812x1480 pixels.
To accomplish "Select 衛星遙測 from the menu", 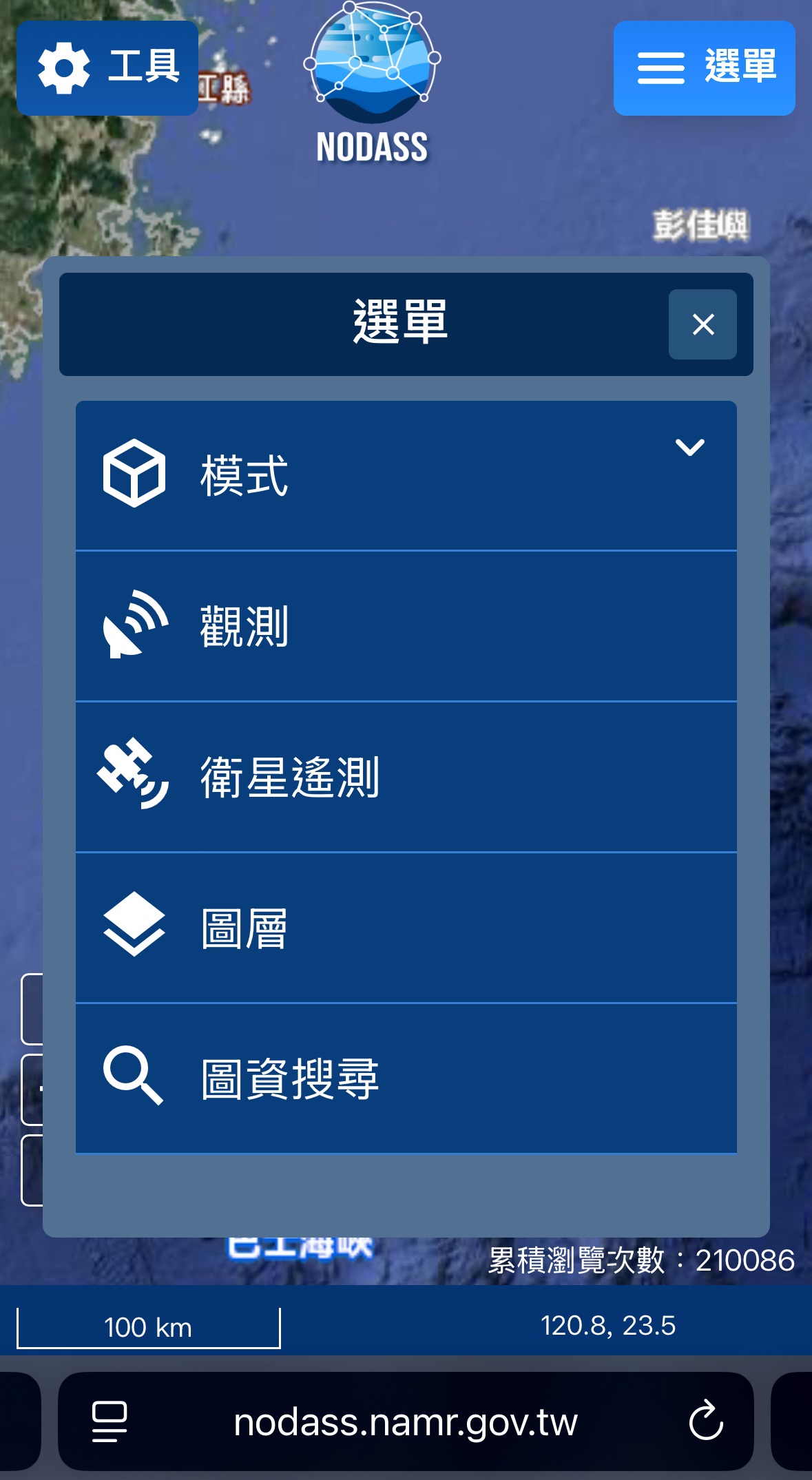I will point(406,777).
